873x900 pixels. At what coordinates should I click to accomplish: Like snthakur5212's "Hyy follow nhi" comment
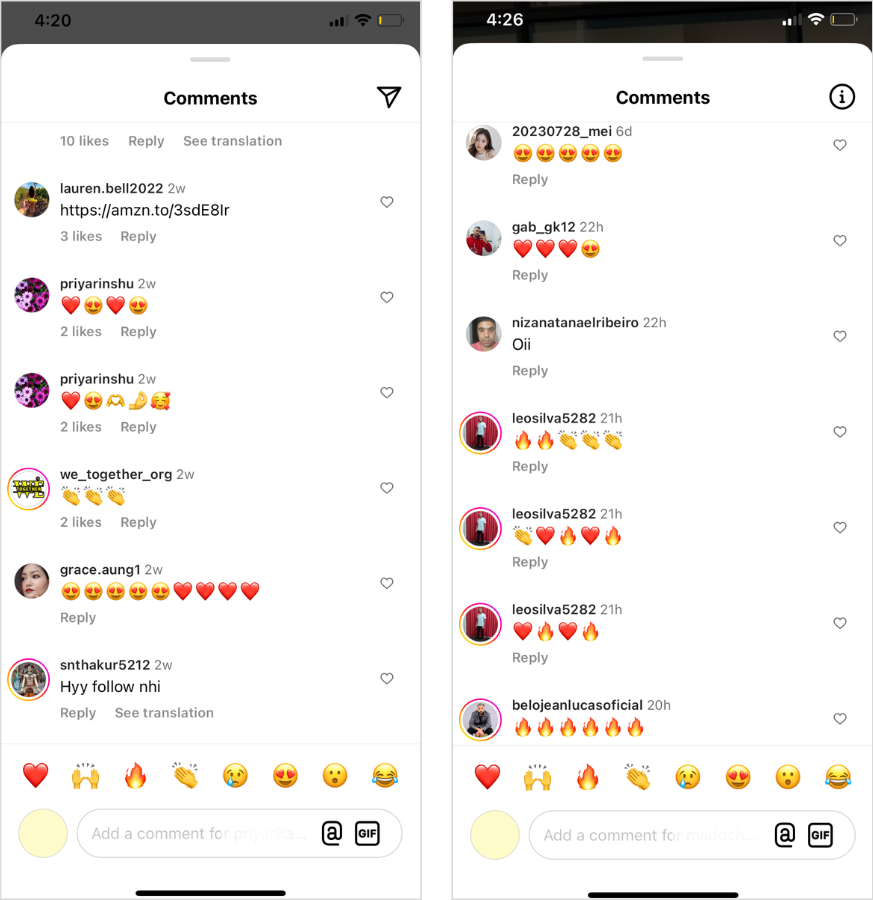(x=387, y=678)
